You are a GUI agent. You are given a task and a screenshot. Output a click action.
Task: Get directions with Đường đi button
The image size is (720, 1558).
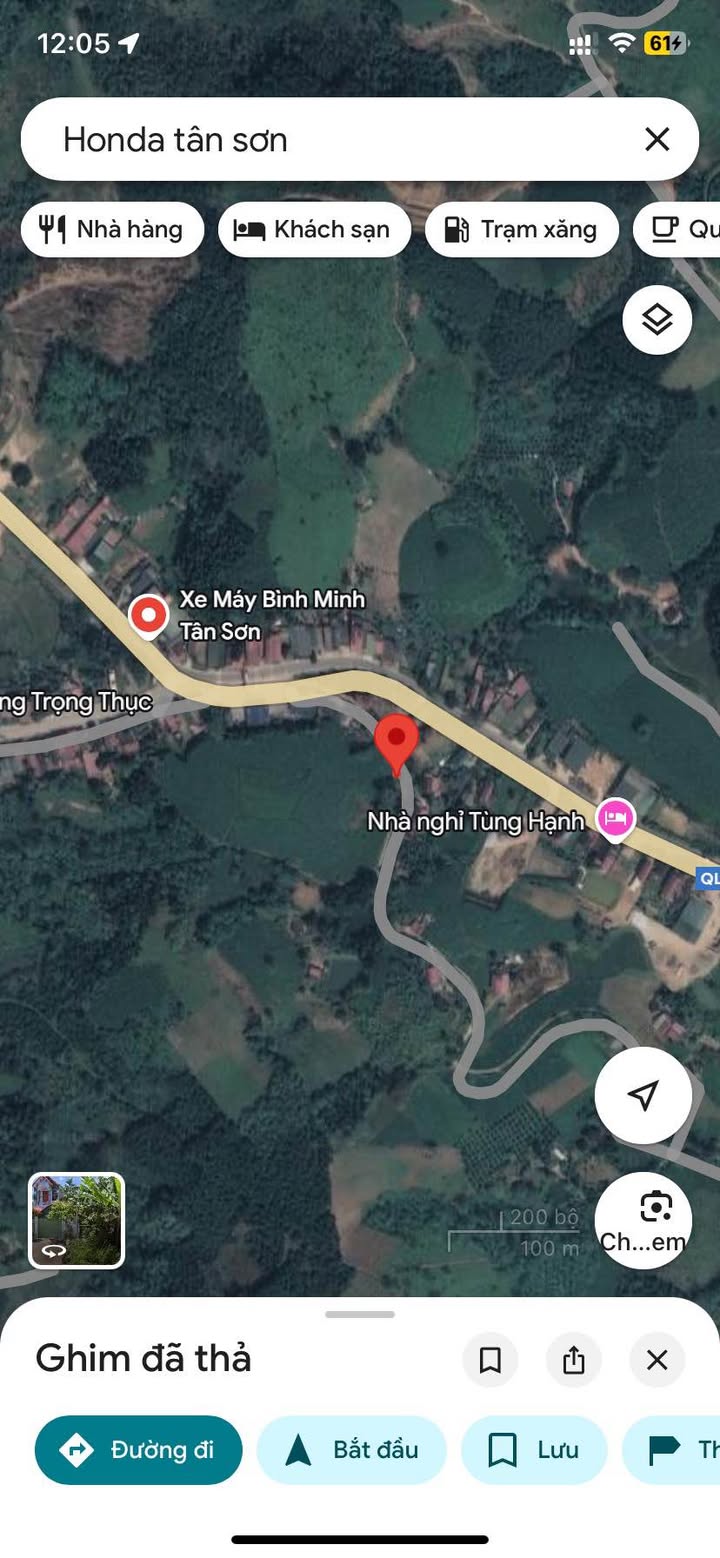pyautogui.click(x=139, y=1450)
